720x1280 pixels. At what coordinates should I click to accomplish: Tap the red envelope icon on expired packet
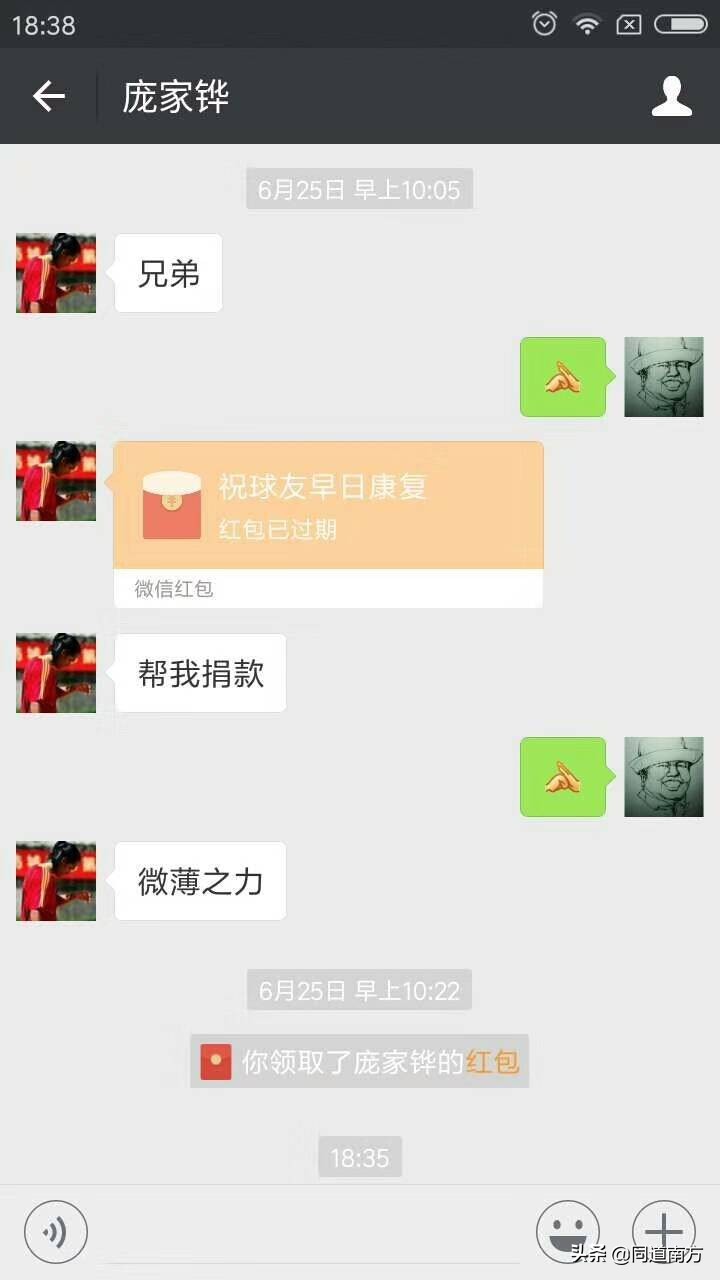(170, 505)
